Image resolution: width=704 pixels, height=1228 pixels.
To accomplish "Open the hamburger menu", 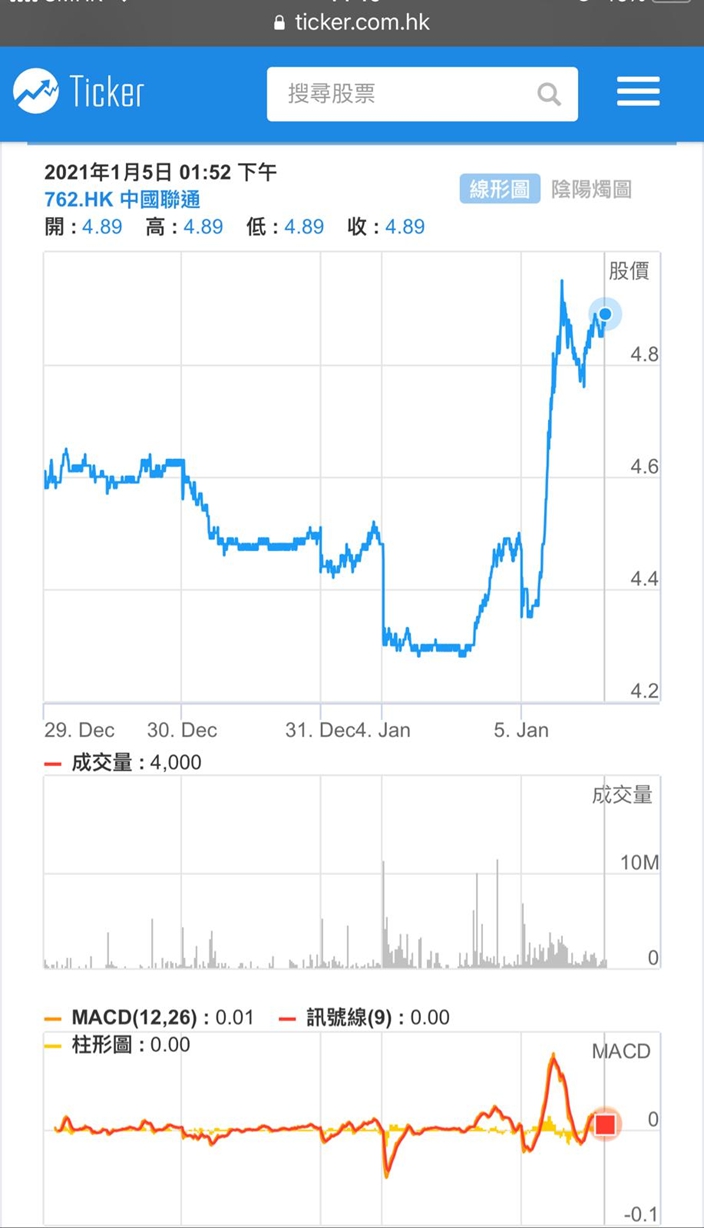I will pyautogui.click(x=638, y=92).
